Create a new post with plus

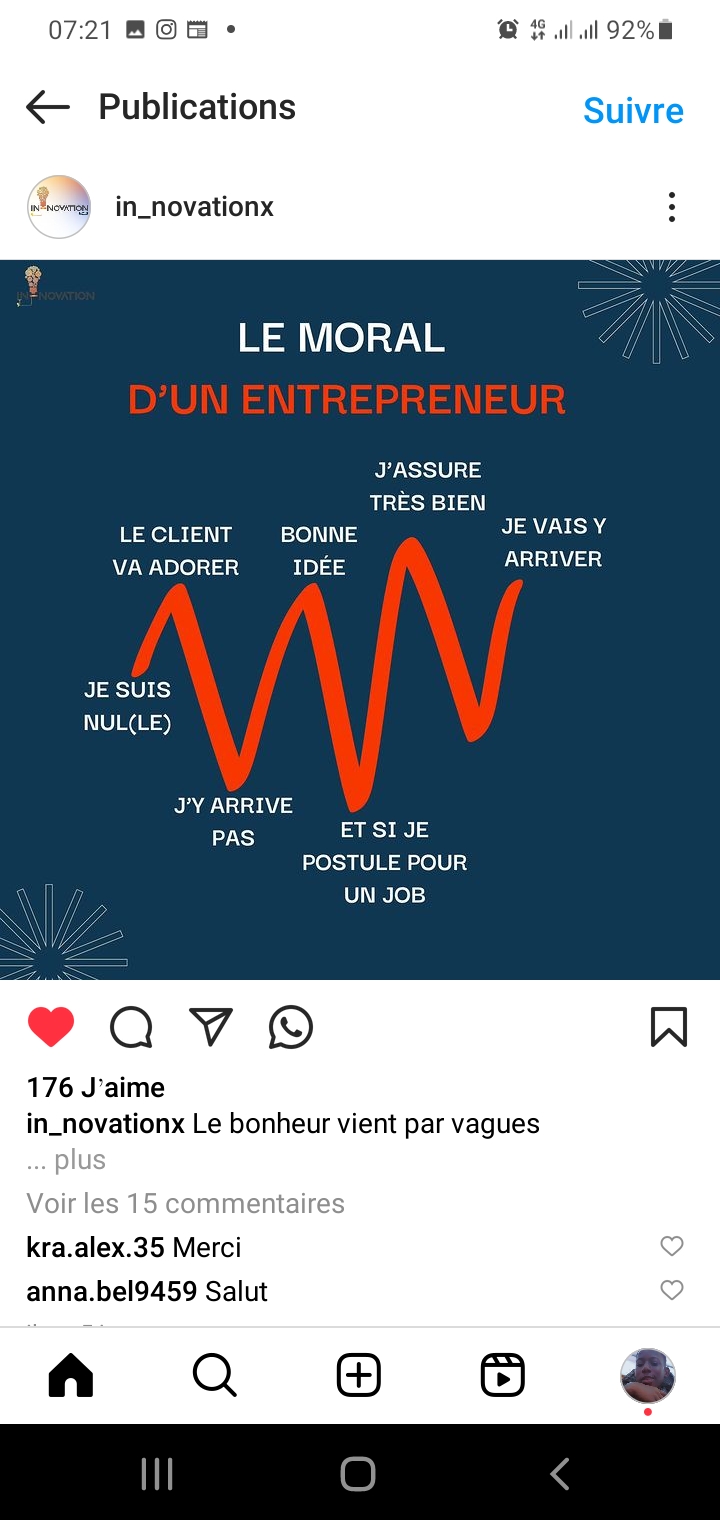pyautogui.click(x=359, y=1376)
